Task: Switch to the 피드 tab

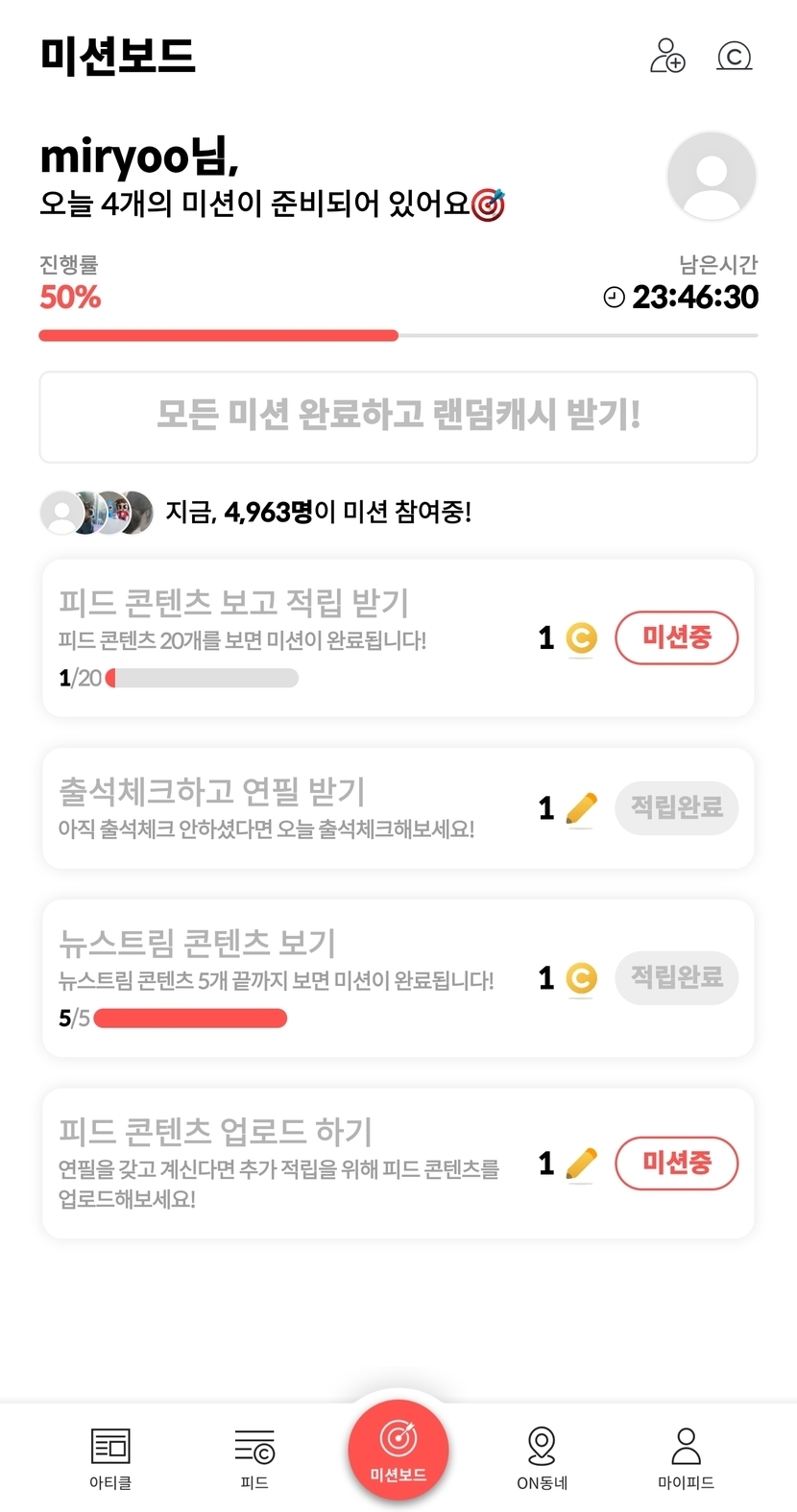Action: [254, 1457]
